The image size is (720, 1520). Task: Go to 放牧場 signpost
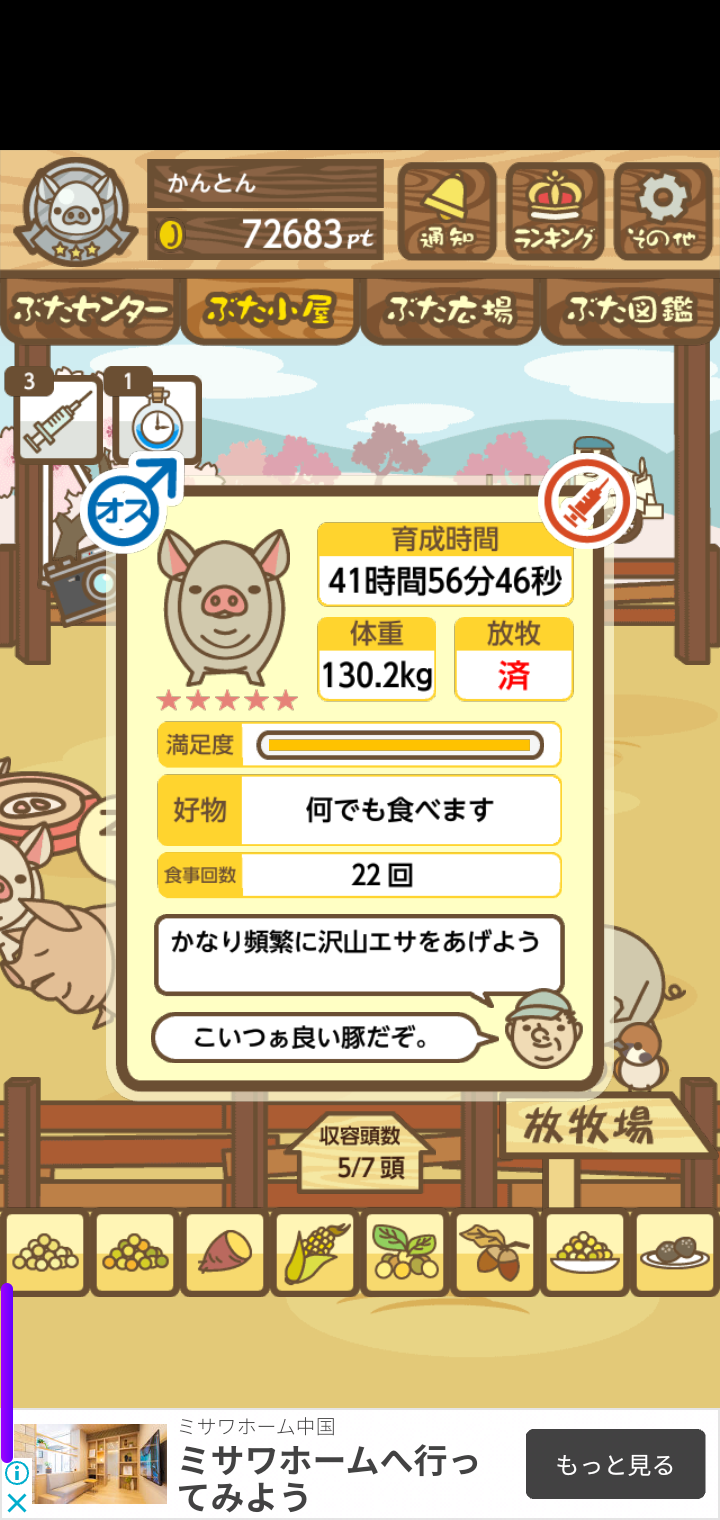tap(590, 1127)
